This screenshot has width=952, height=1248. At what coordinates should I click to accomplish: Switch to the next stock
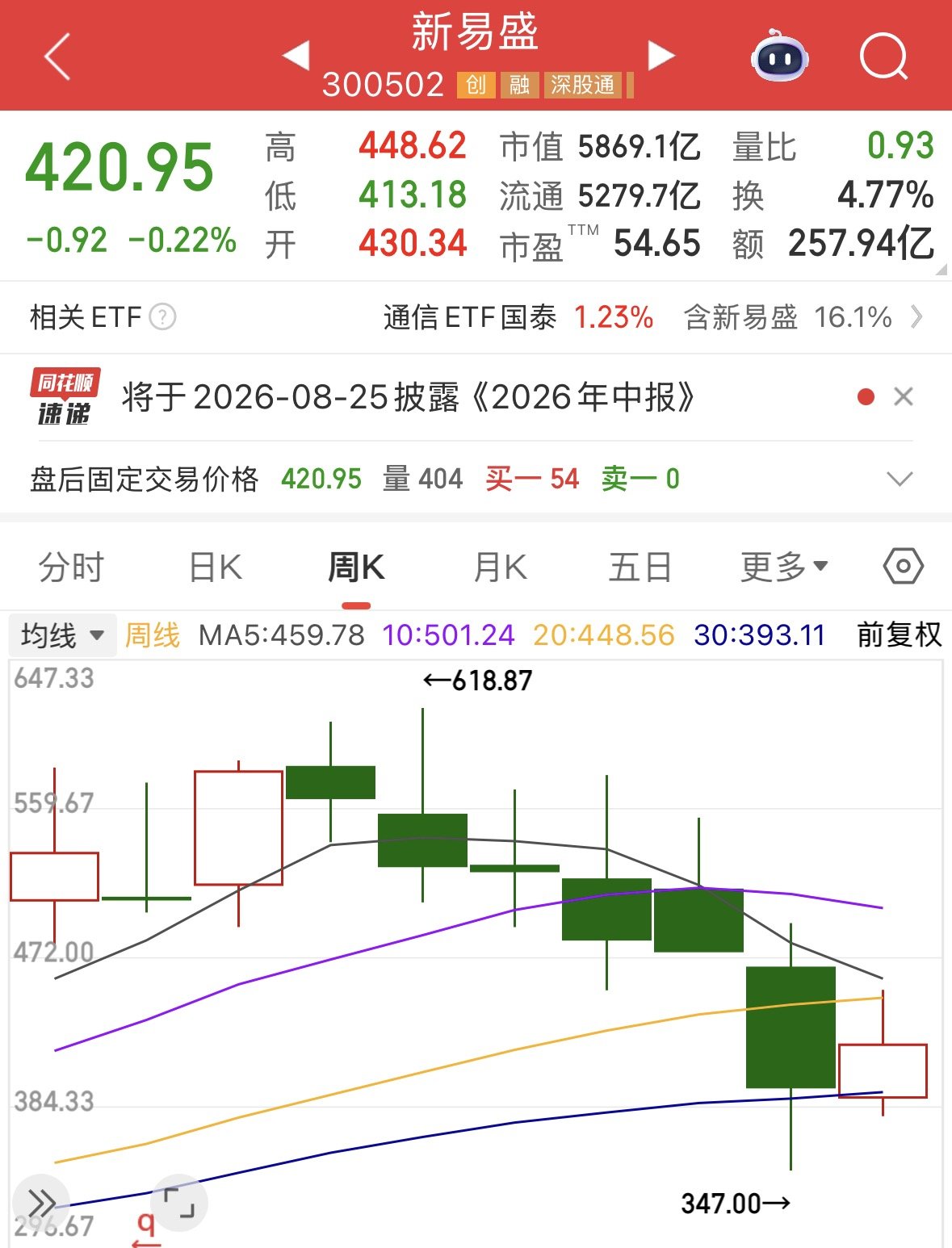coord(661,56)
